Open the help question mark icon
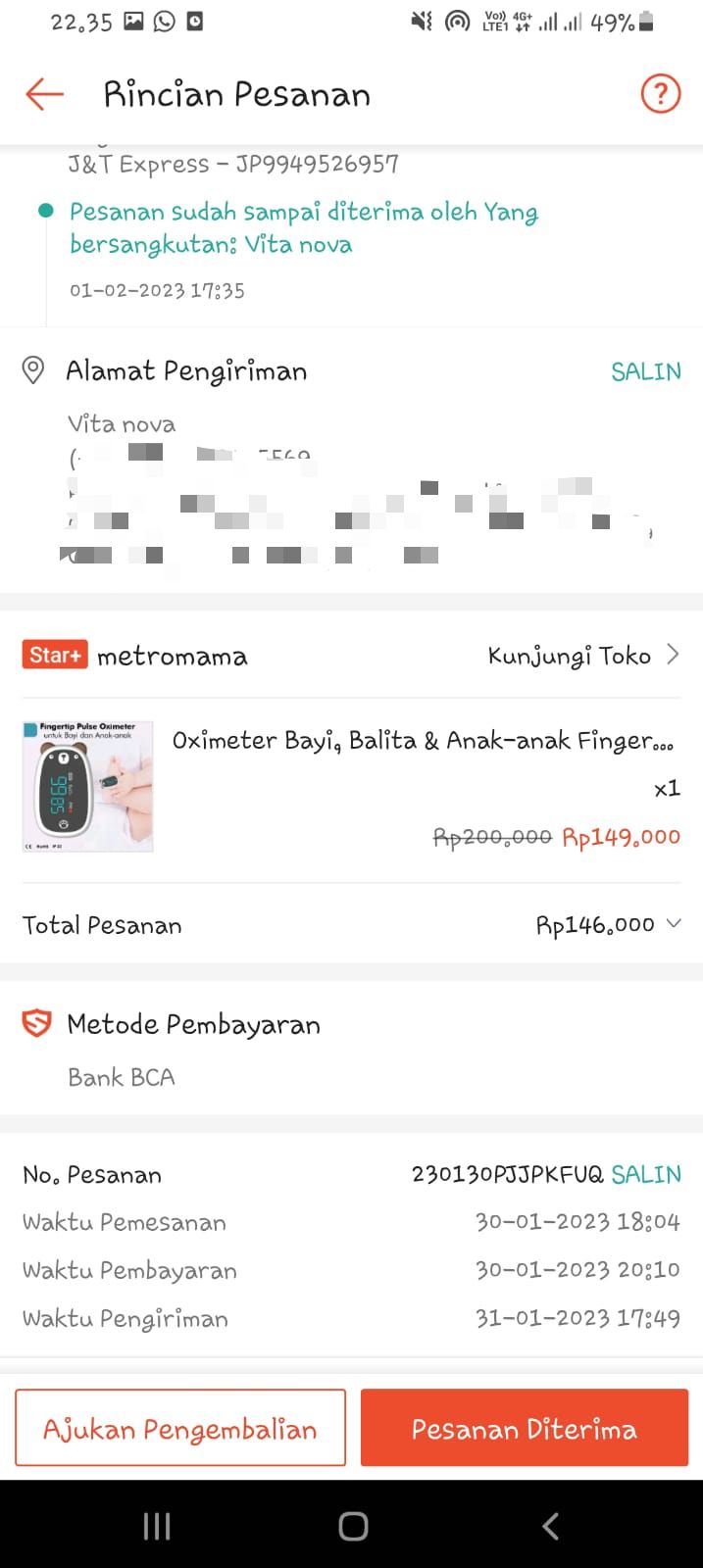 (x=660, y=94)
